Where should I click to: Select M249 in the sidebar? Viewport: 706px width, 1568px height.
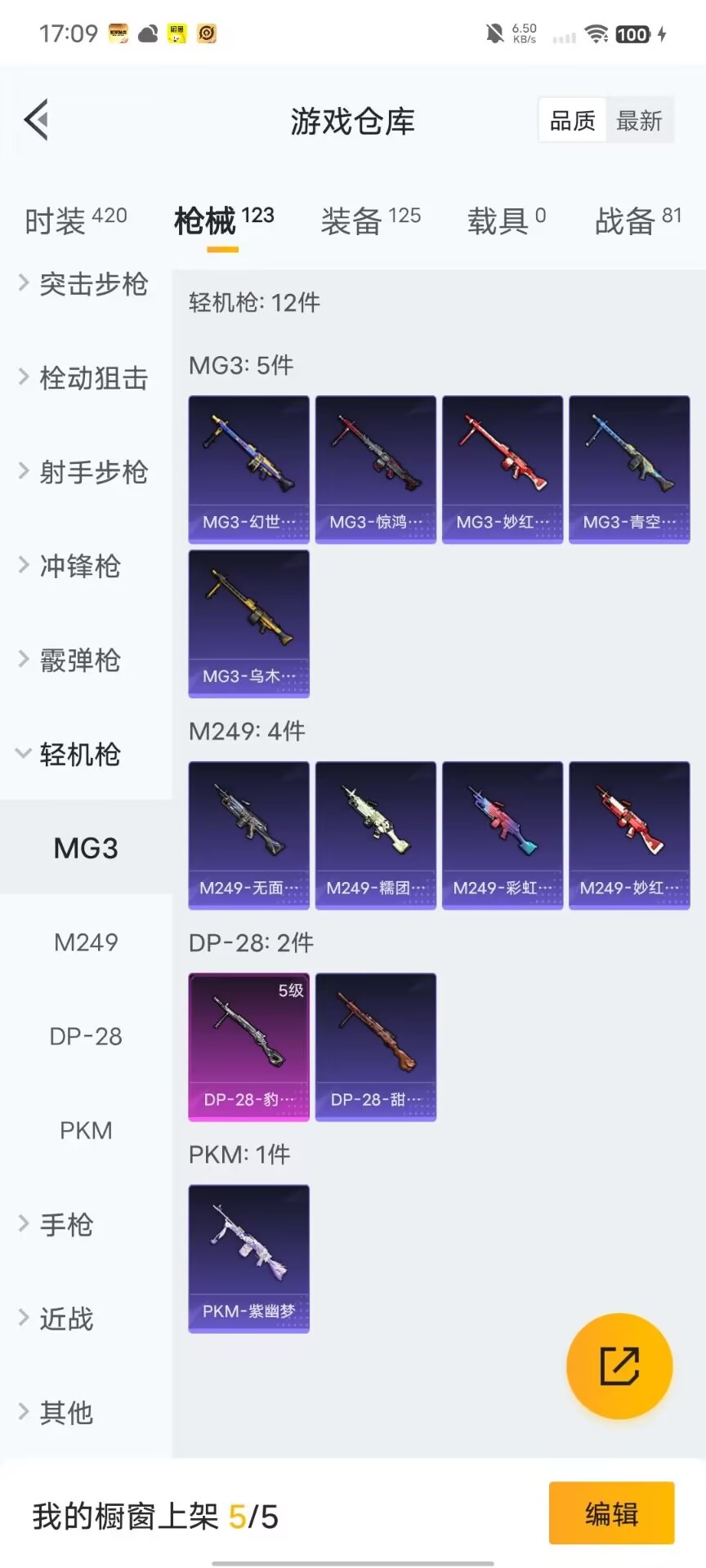point(86,942)
